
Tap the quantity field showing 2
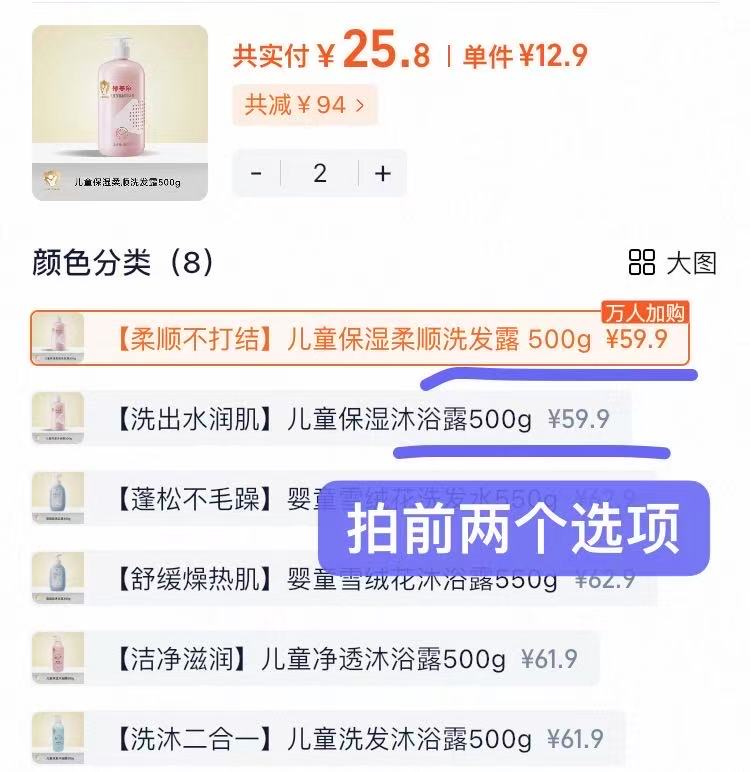point(320,173)
